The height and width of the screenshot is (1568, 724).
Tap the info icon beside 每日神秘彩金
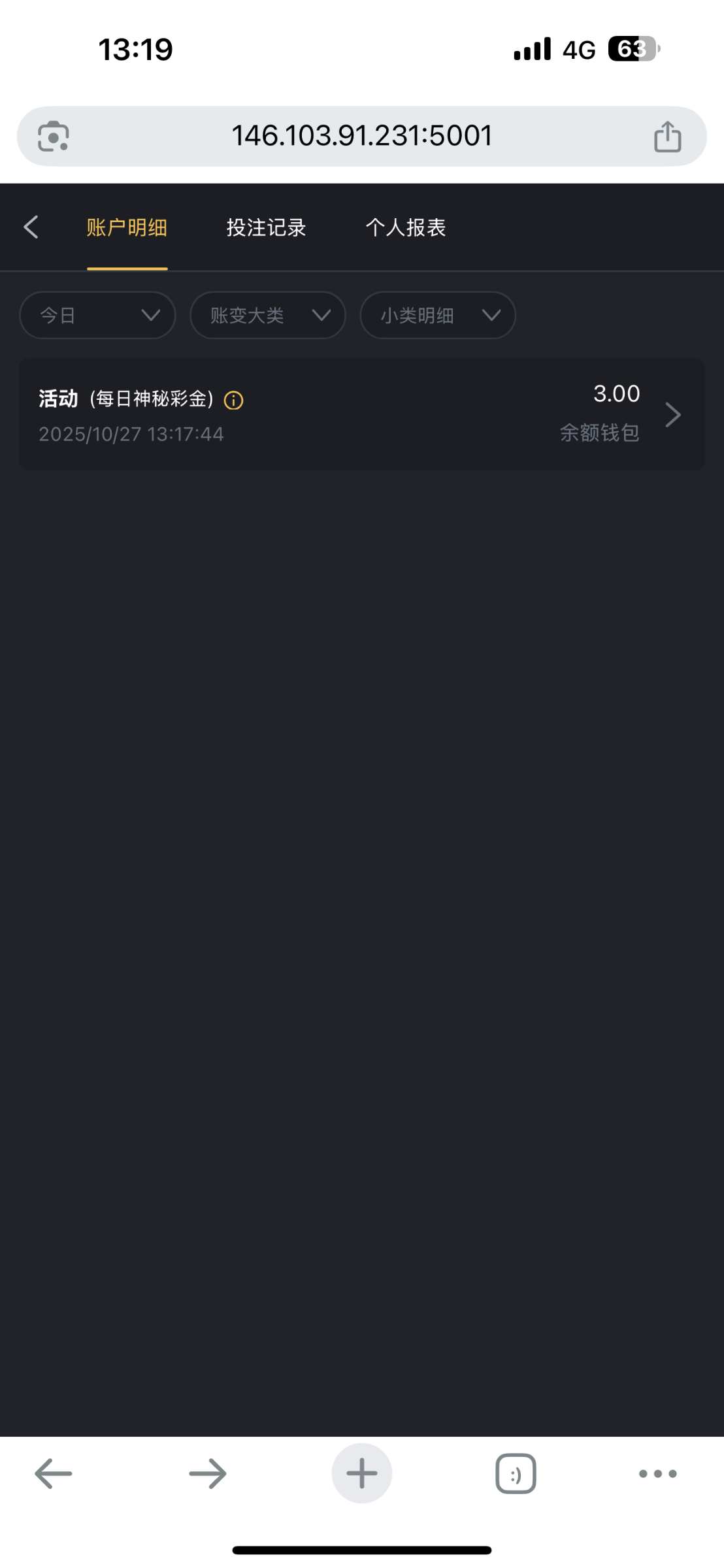(x=233, y=400)
